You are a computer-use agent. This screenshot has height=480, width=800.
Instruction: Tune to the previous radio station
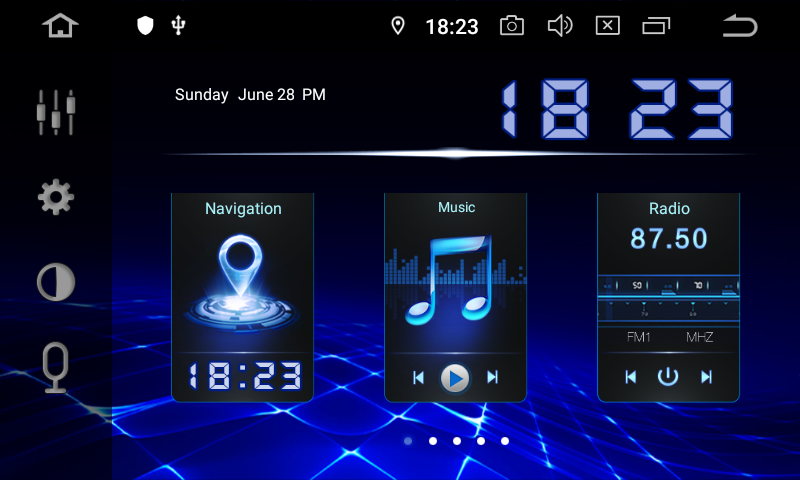coord(631,377)
